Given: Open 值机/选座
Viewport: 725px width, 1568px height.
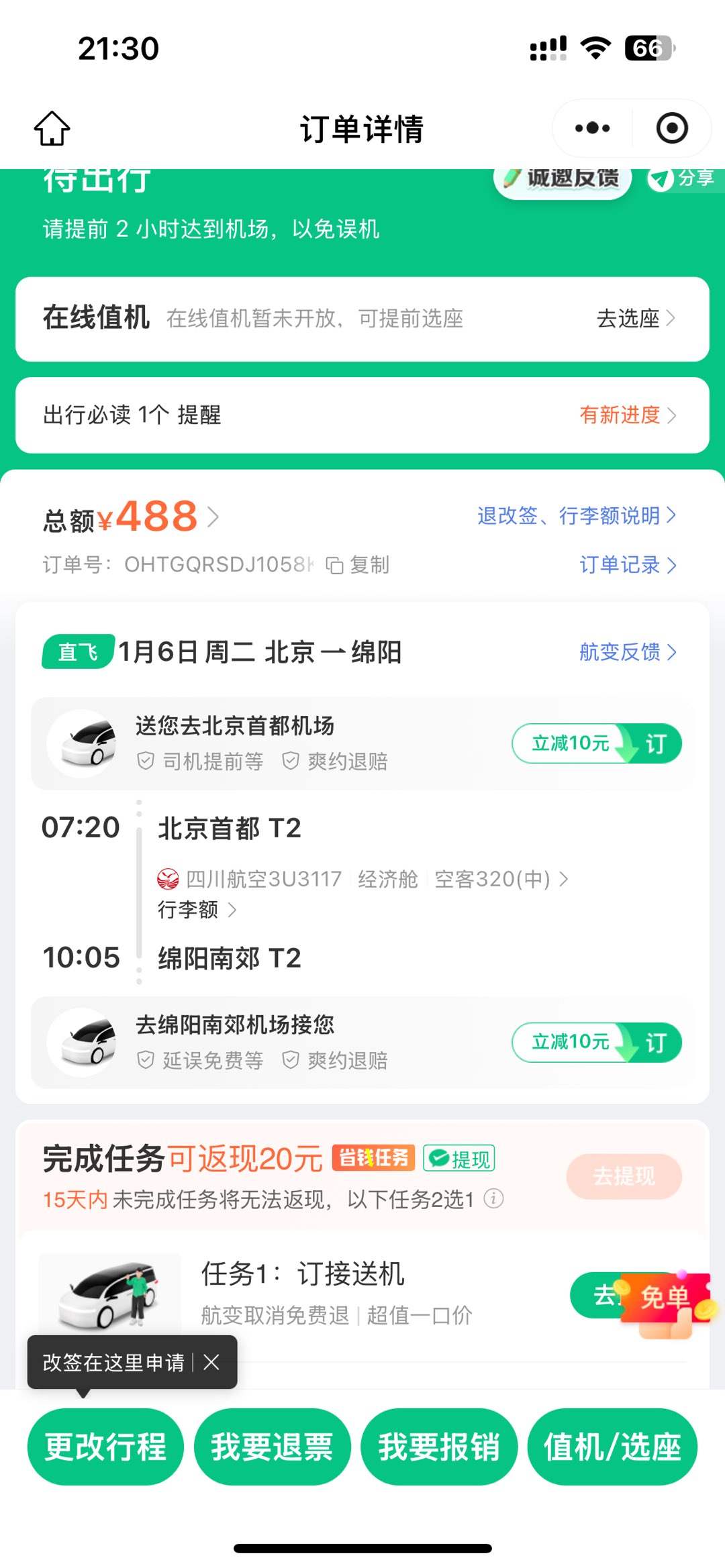Looking at the screenshot, I should (x=612, y=1447).
